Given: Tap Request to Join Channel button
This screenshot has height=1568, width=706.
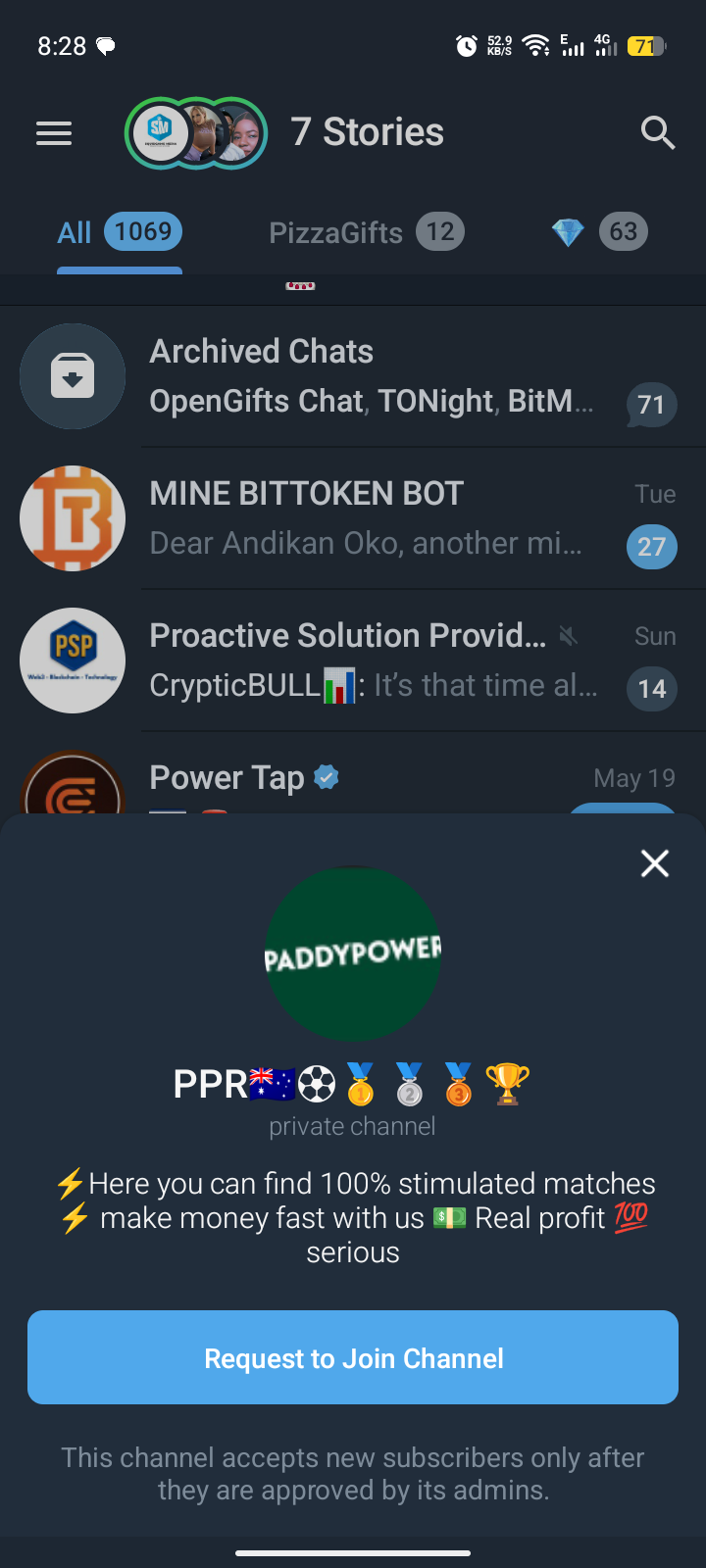Looking at the screenshot, I should [353, 1357].
